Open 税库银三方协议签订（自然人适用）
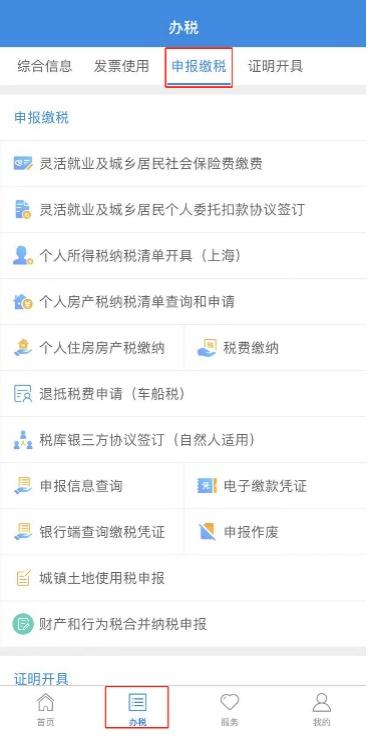The width and height of the screenshot is (368, 746). click(184, 440)
